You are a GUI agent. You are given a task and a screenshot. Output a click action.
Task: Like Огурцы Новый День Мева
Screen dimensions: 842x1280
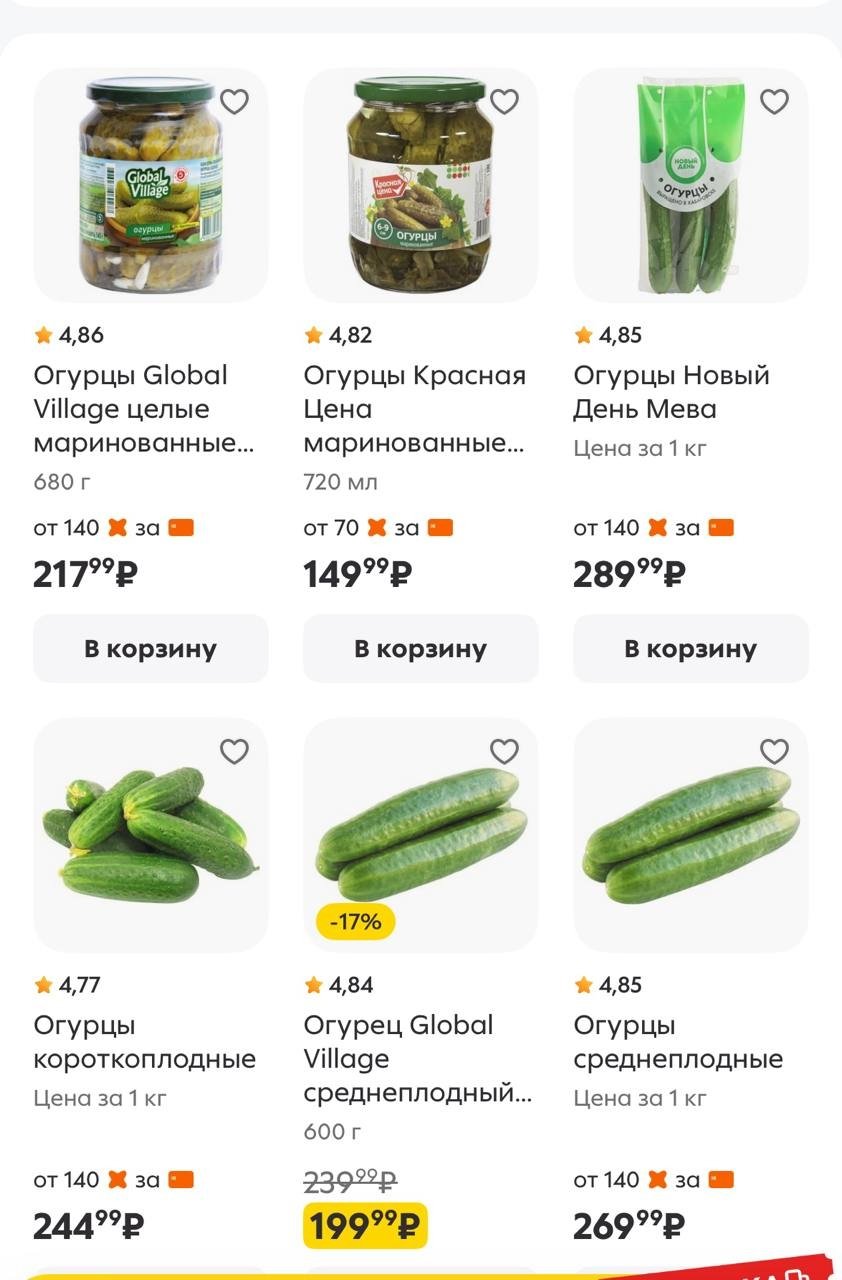click(x=774, y=102)
